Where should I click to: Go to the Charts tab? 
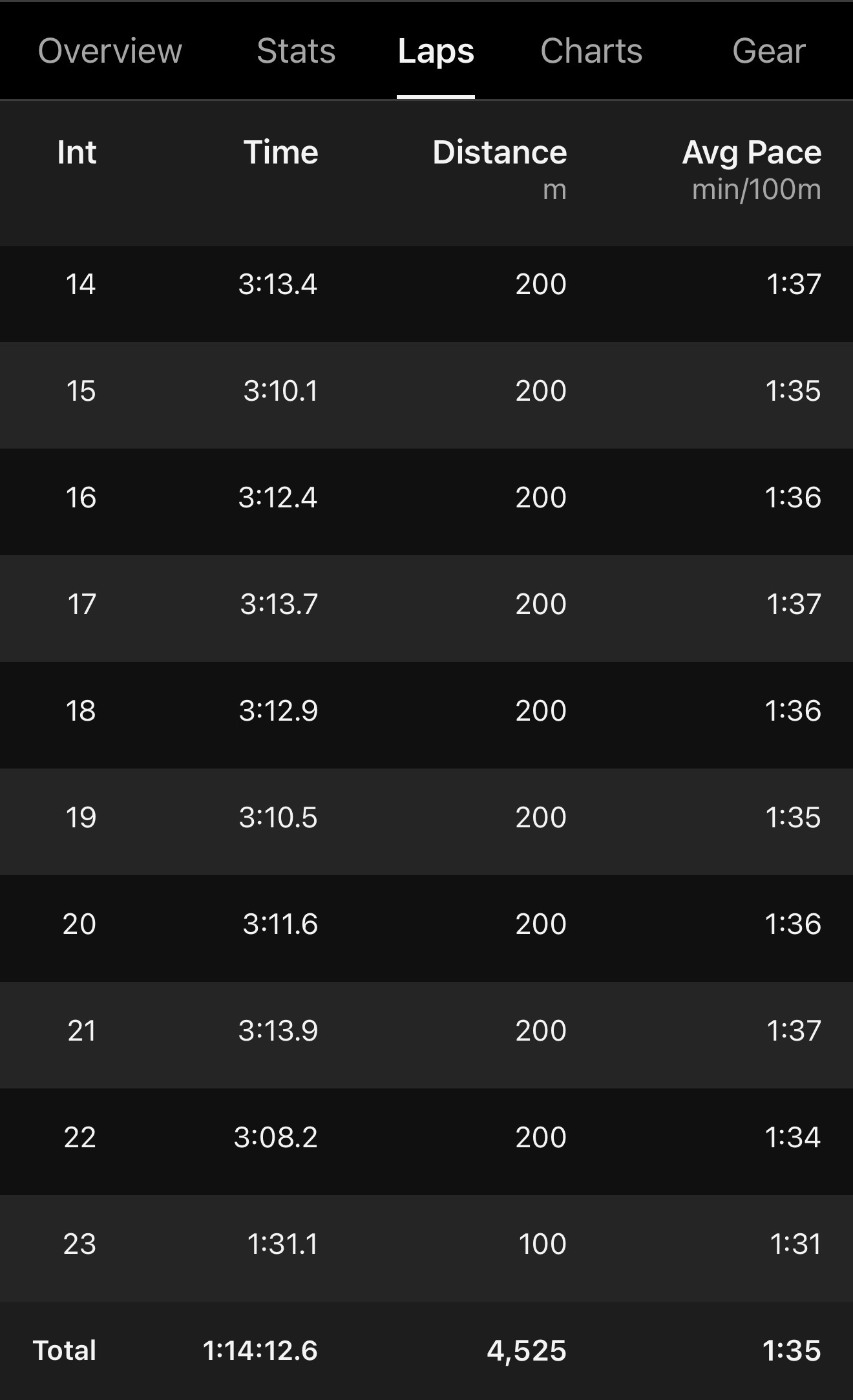(591, 51)
